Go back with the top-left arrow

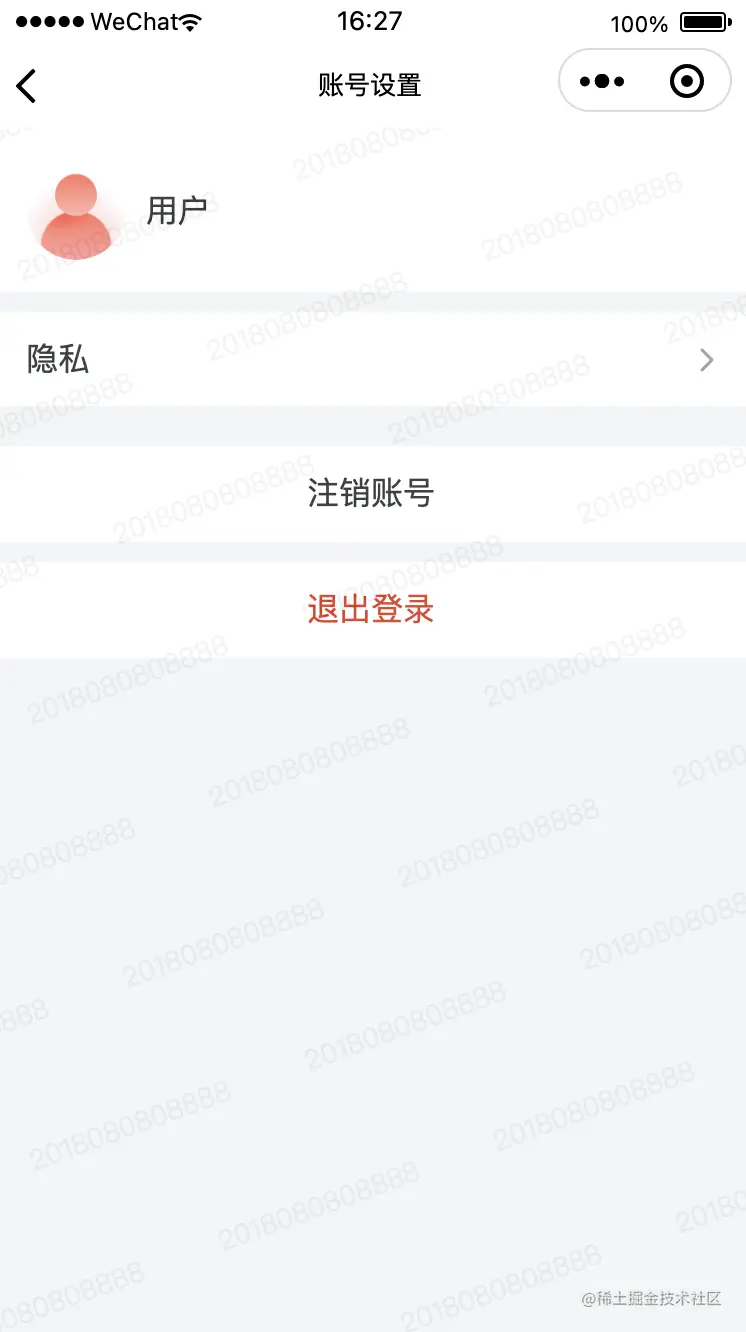27,86
